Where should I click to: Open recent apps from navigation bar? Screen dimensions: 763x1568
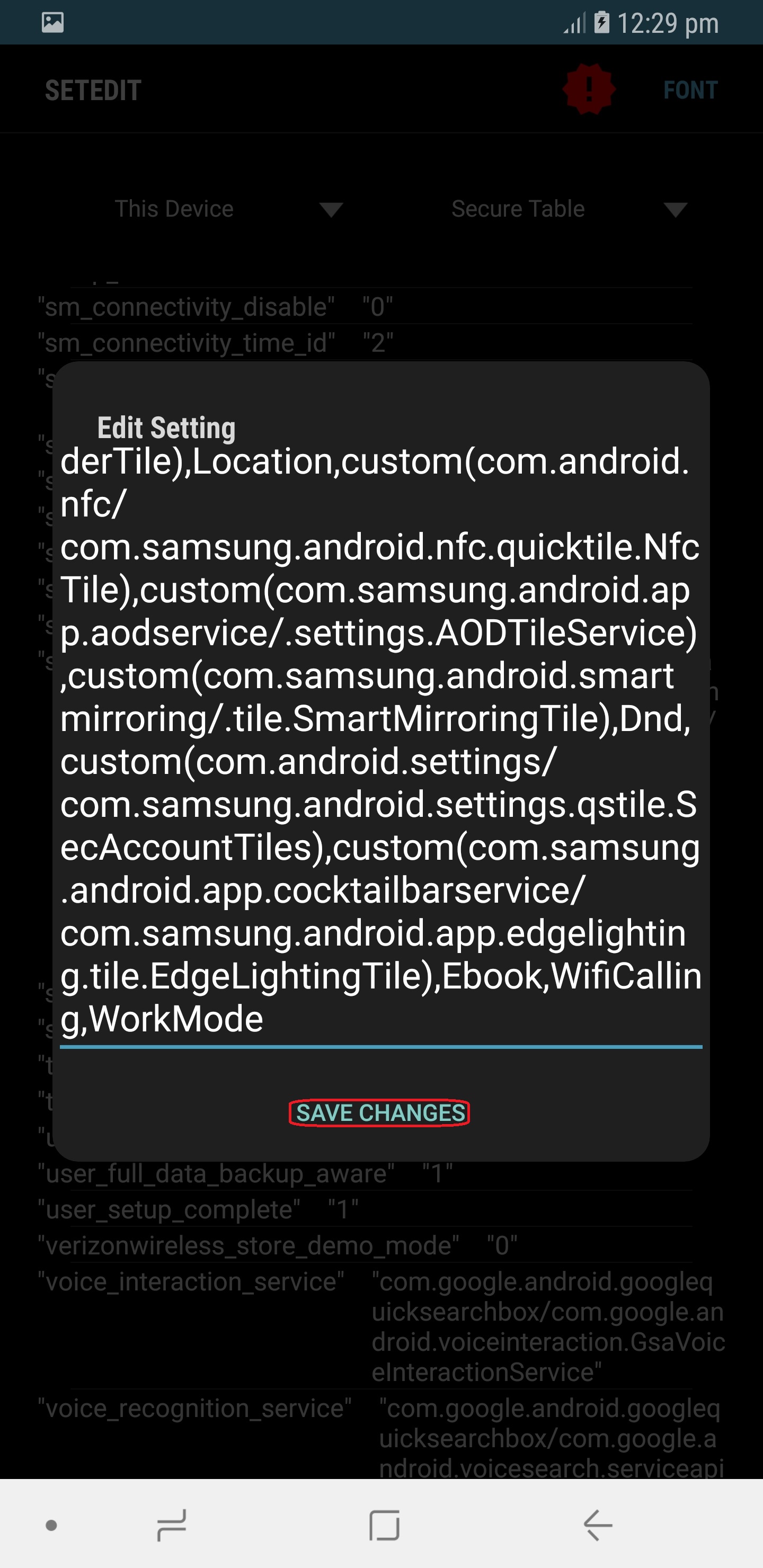point(172,1525)
